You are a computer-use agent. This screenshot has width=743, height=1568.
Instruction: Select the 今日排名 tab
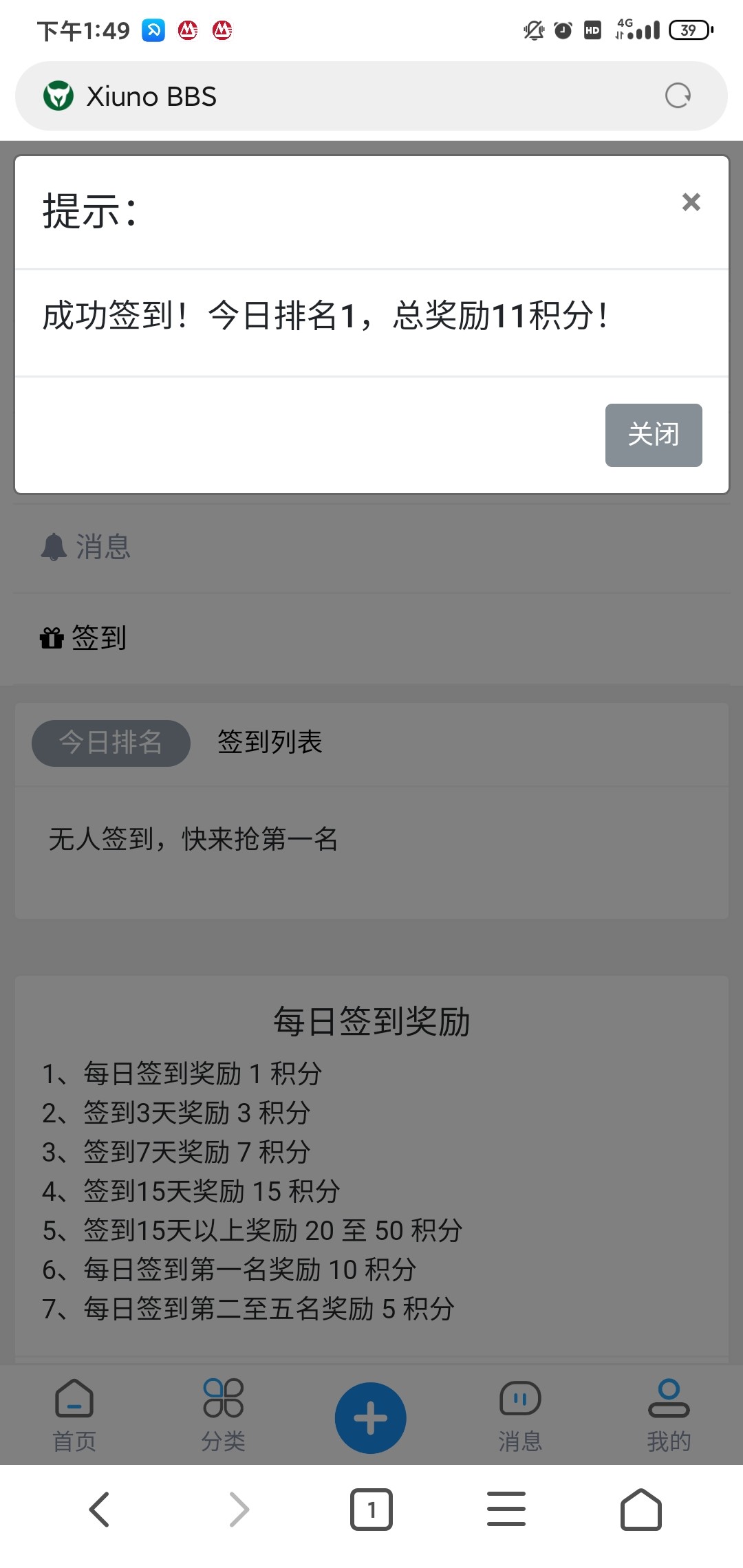pos(111,743)
